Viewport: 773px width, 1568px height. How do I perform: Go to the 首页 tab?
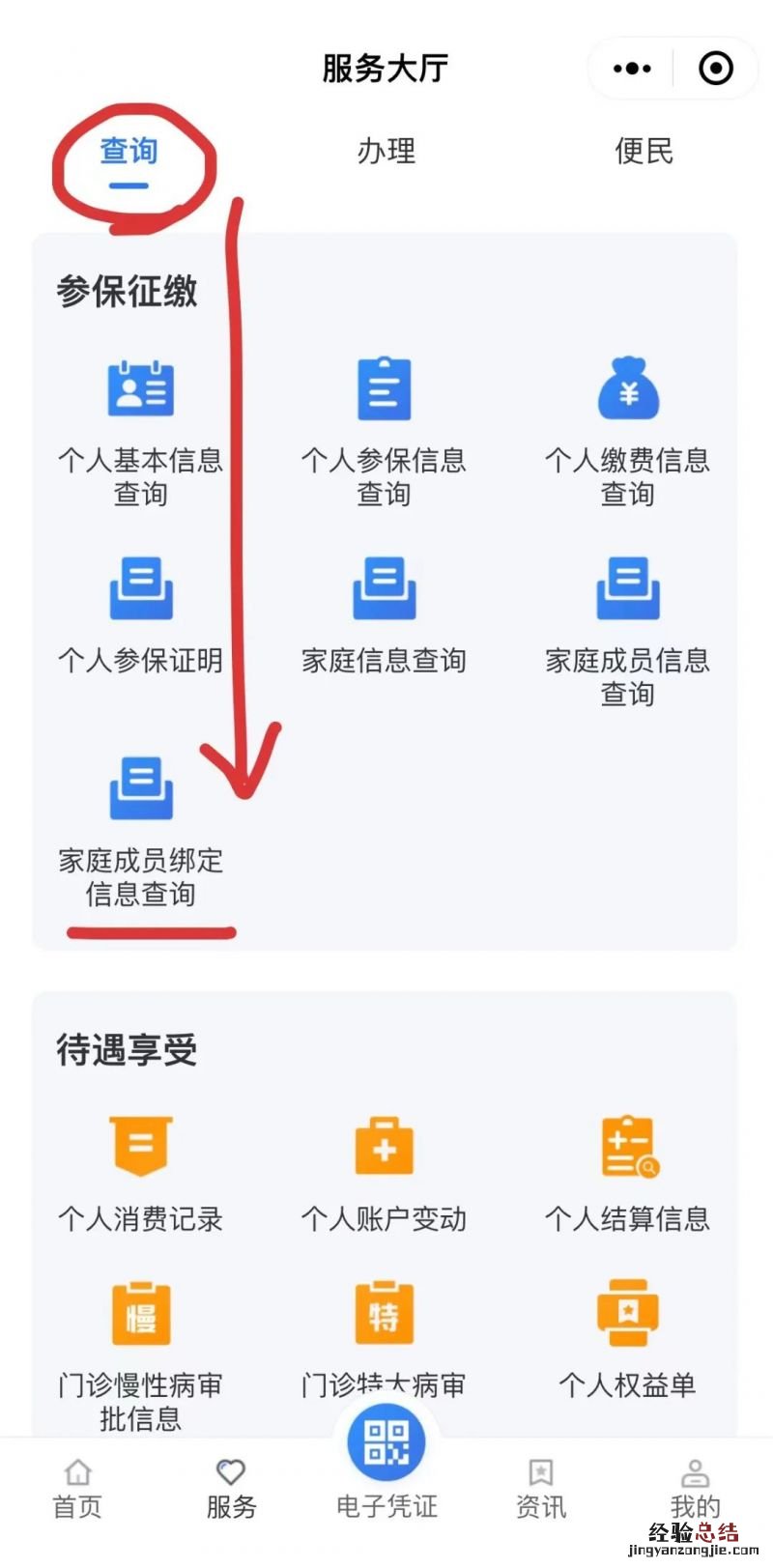click(x=77, y=1489)
